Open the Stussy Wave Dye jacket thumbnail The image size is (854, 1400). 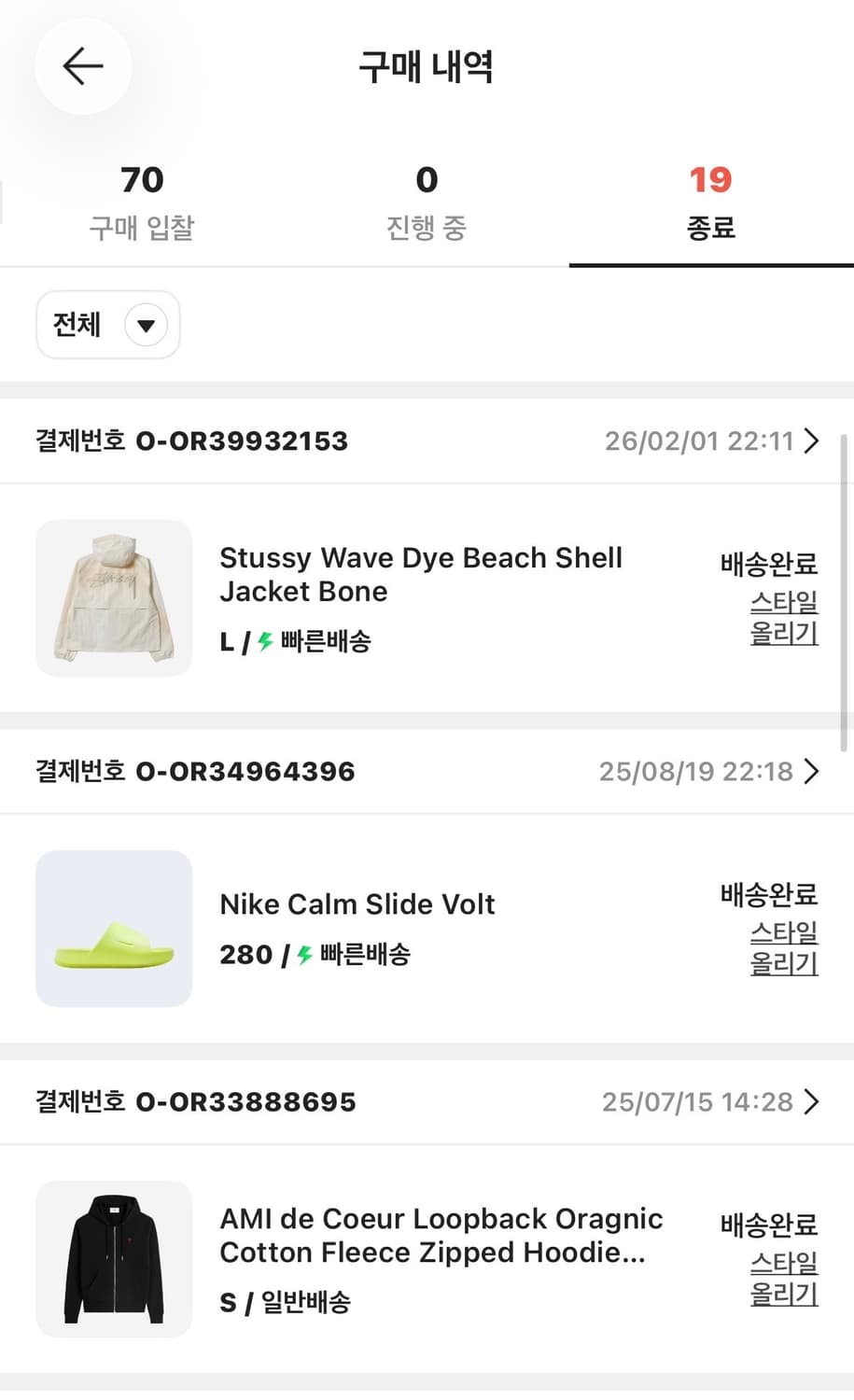point(113,597)
